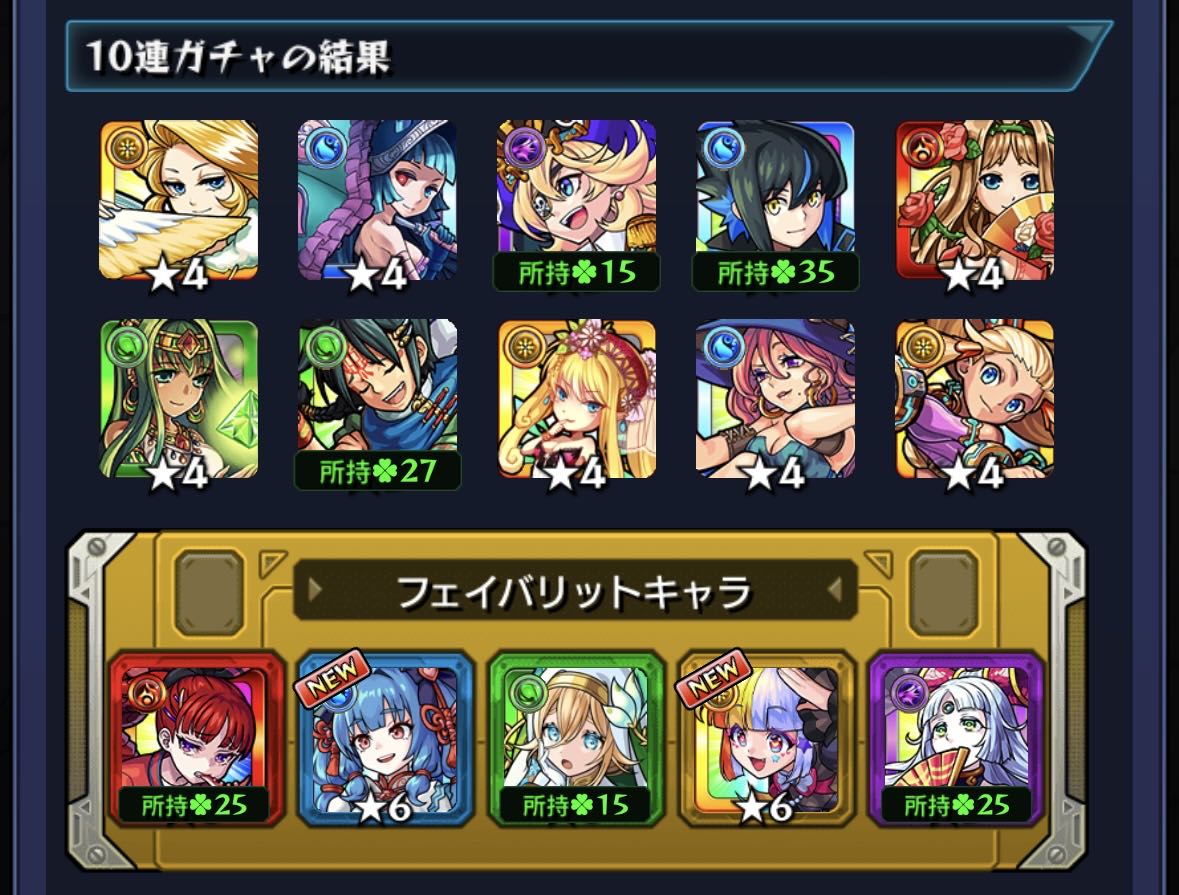View the laughing man owning 27 clovers
The width and height of the screenshot is (1179, 895).
pos(377,399)
